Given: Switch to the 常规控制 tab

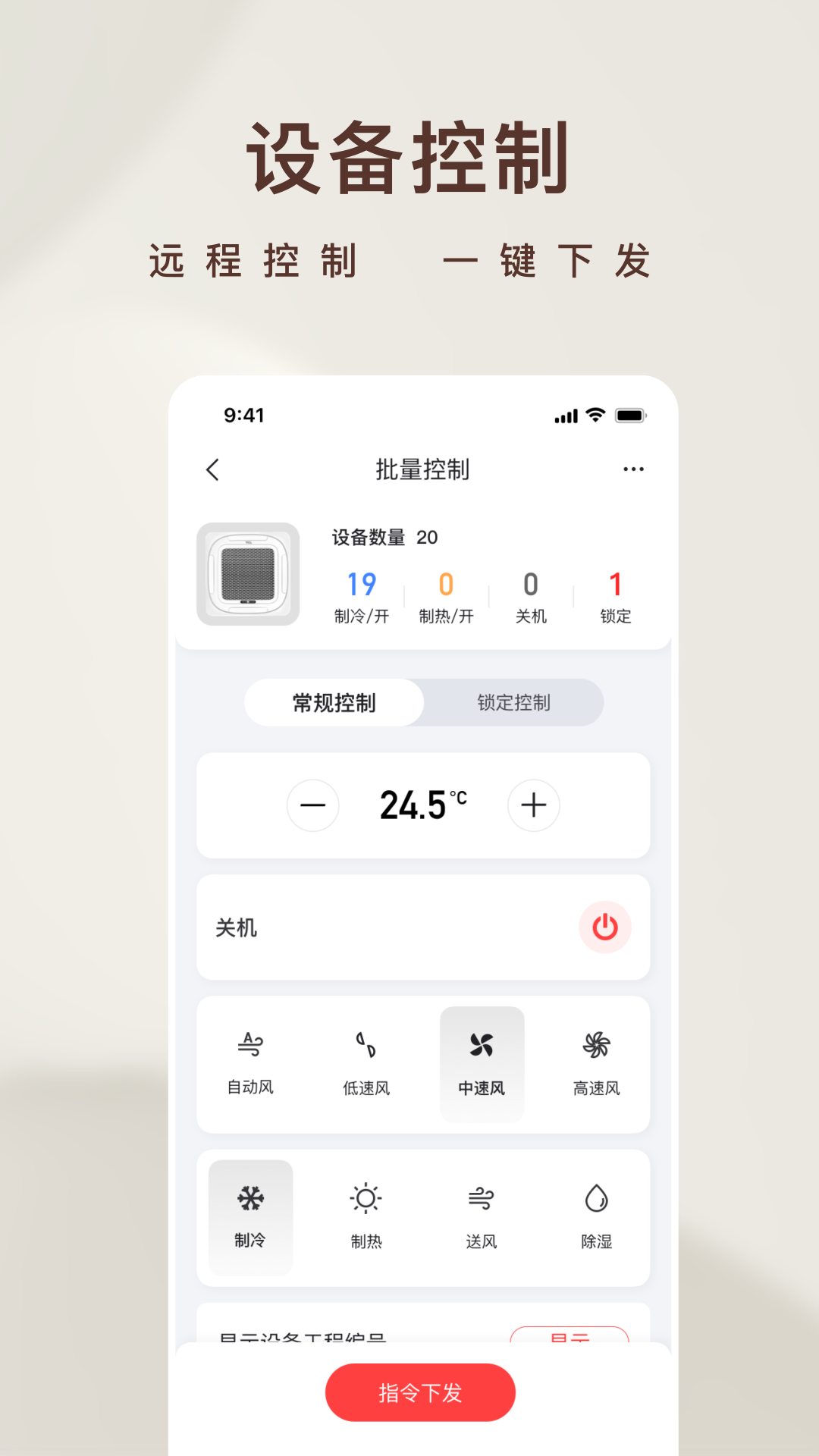Looking at the screenshot, I should click(x=333, y=703).
